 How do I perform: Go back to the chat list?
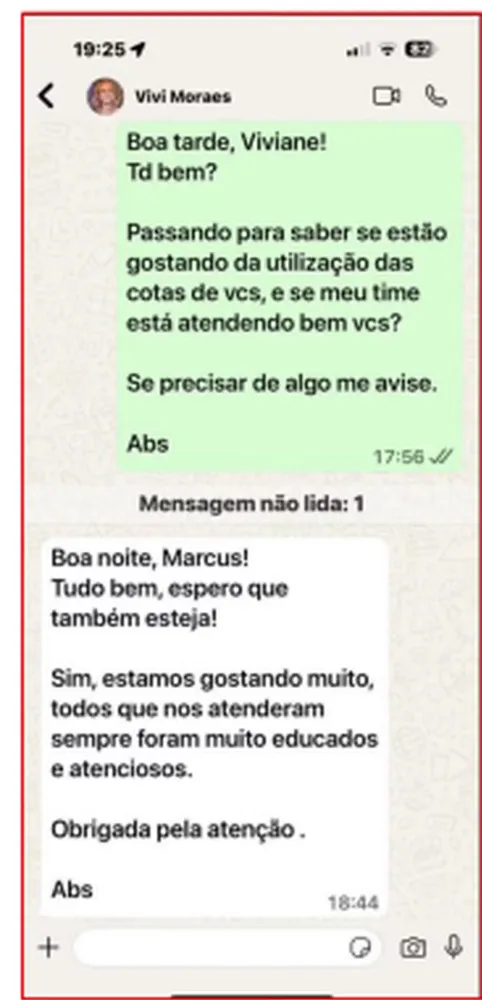[46, 96]
